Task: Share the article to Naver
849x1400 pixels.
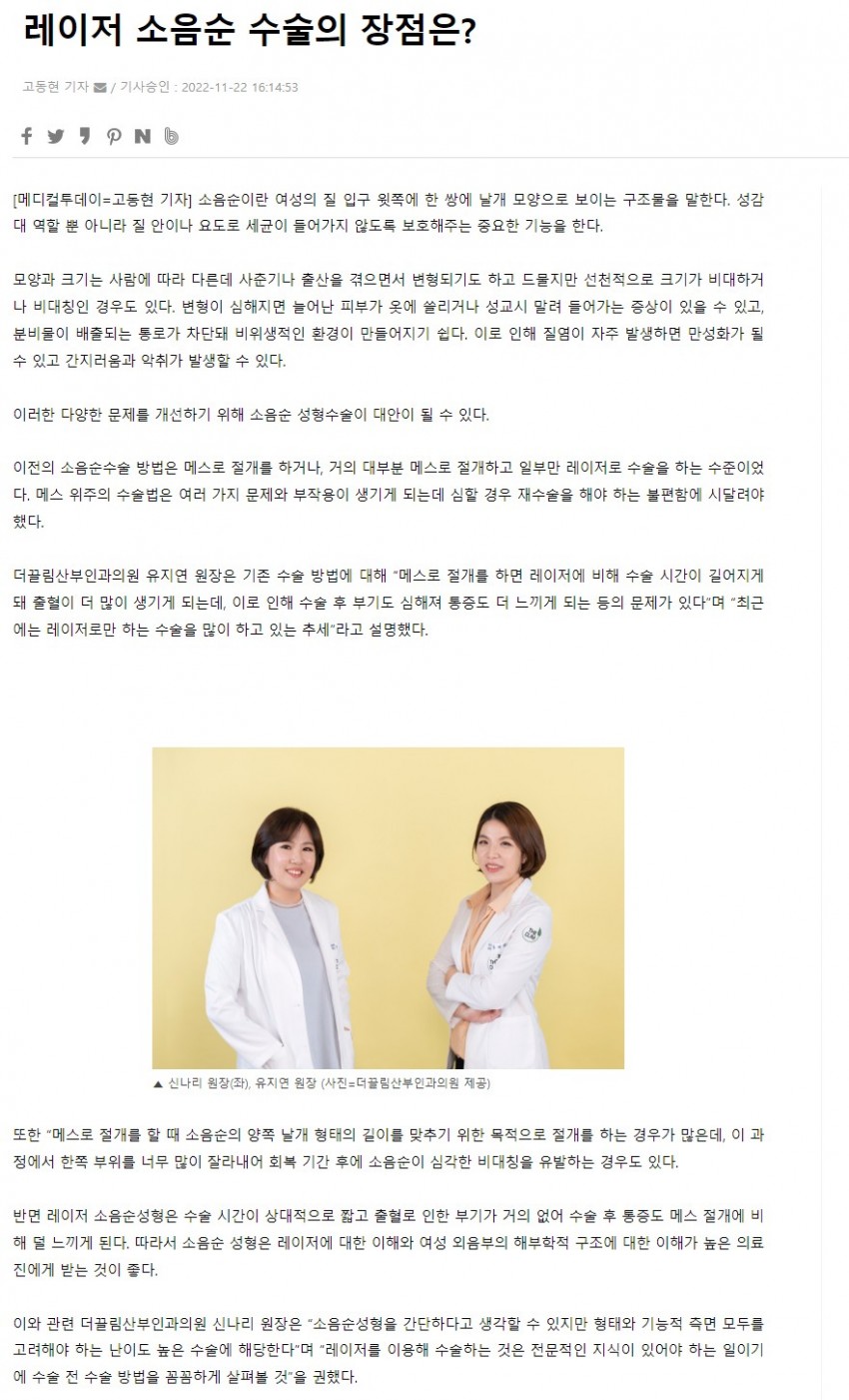Action: (x=143, y=136)
